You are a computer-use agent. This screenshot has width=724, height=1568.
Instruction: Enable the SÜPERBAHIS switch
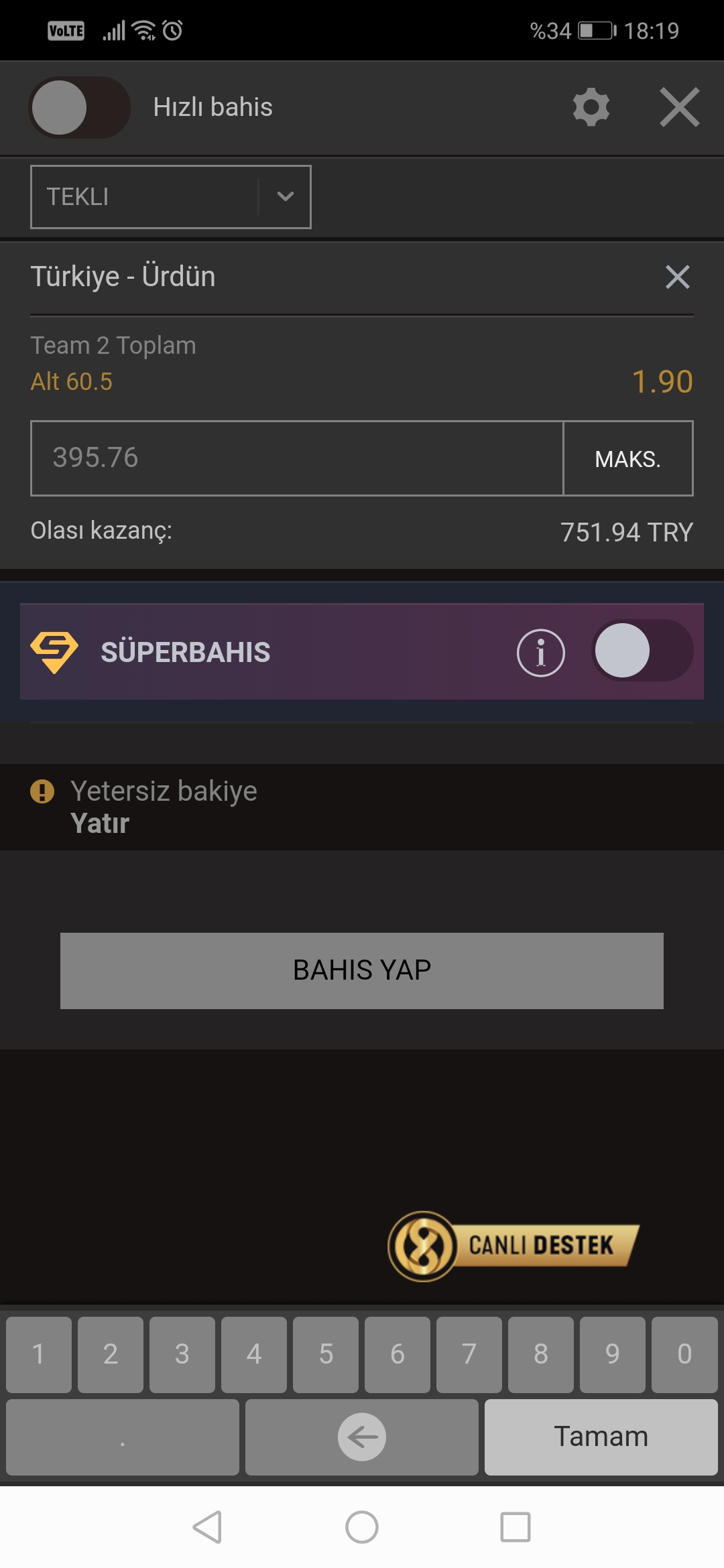point(642,651)
